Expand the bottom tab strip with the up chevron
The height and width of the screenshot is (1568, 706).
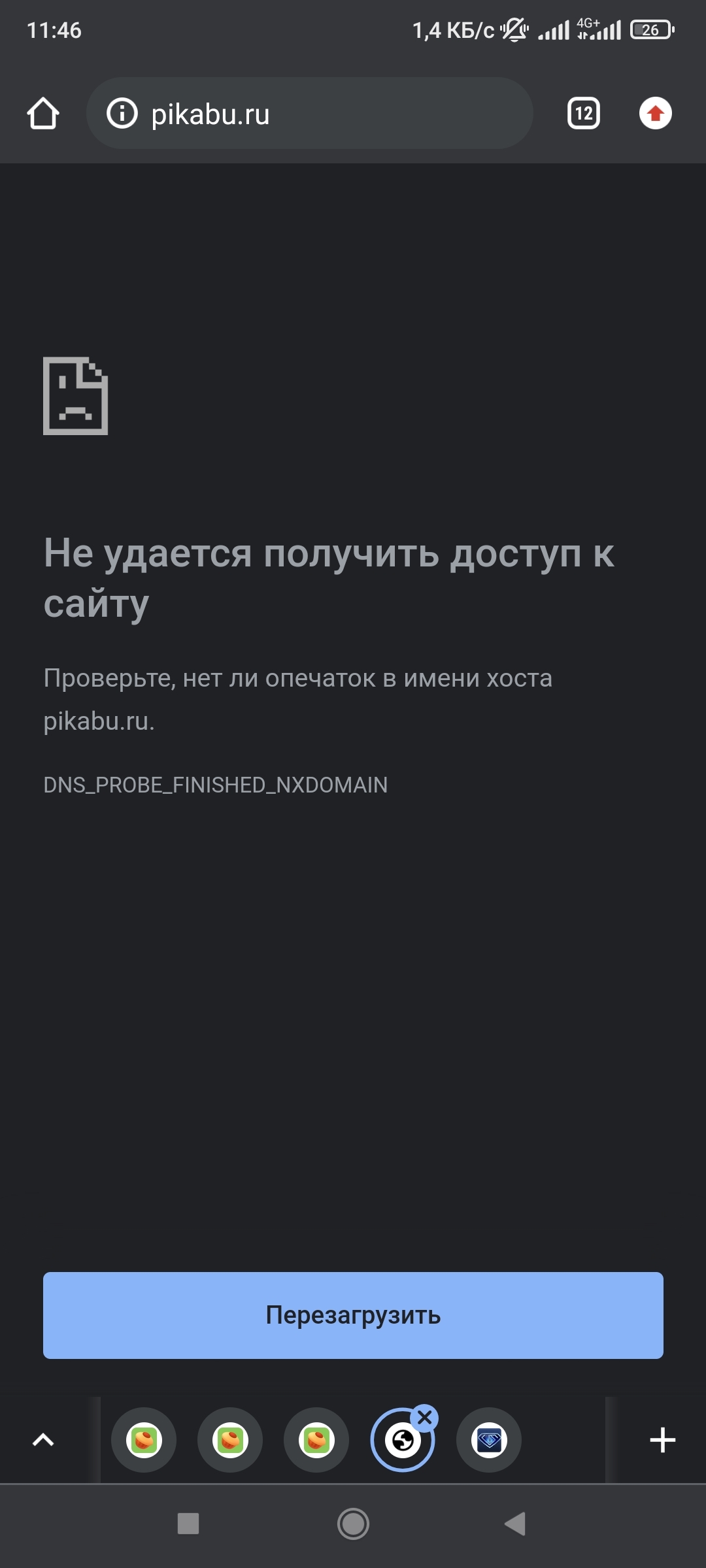[x=43, y=1440]
